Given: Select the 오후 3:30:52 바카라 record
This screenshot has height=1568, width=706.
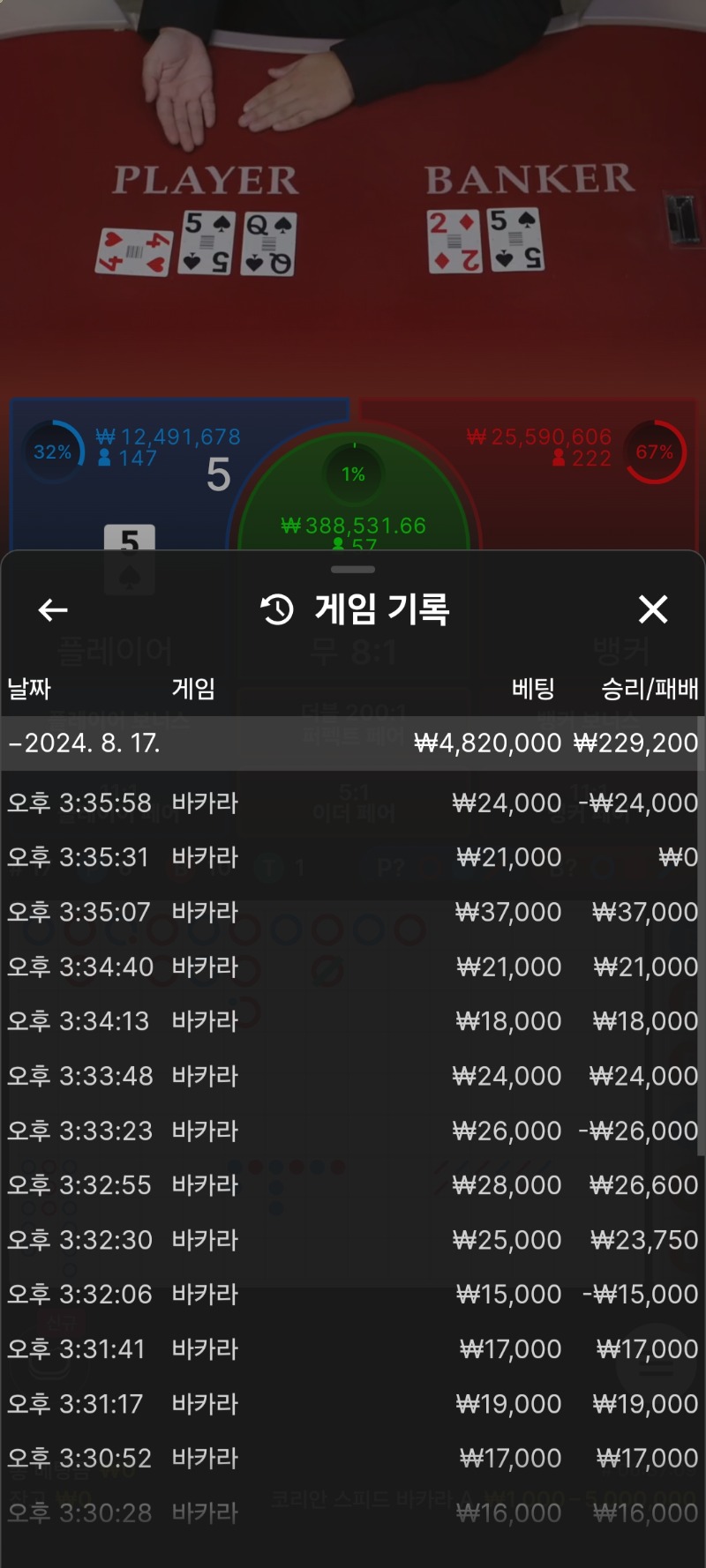Looking at the screenshot, I should (353, 1459).
